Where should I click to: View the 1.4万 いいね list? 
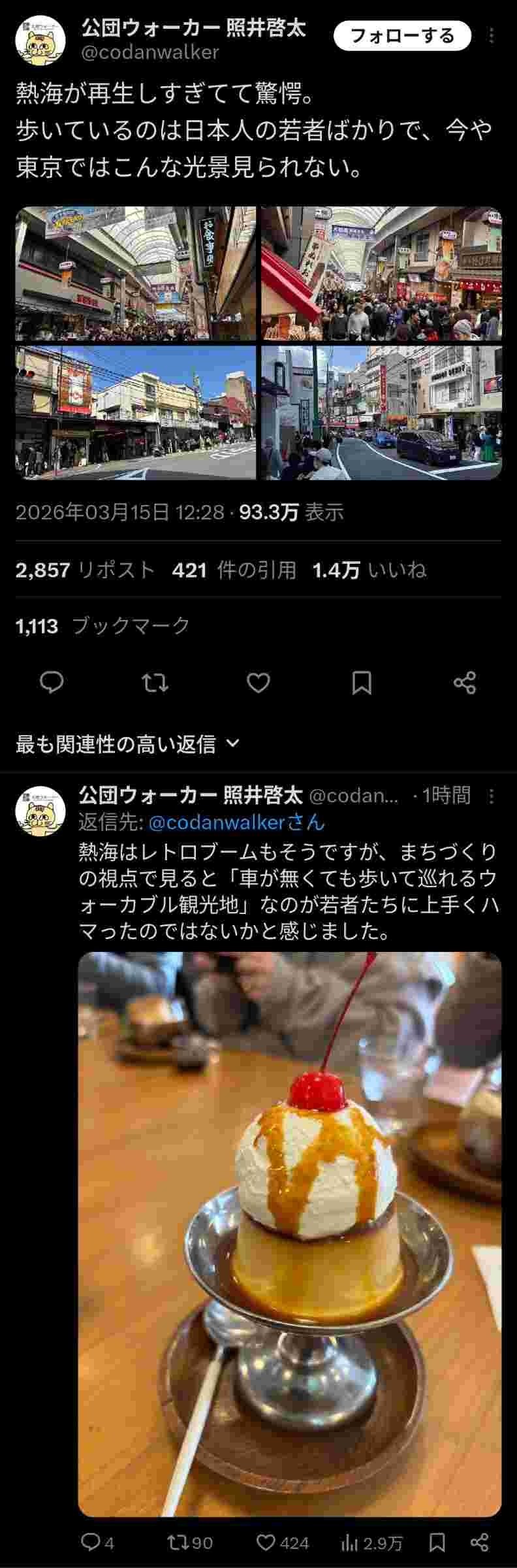tap(369, 570)
